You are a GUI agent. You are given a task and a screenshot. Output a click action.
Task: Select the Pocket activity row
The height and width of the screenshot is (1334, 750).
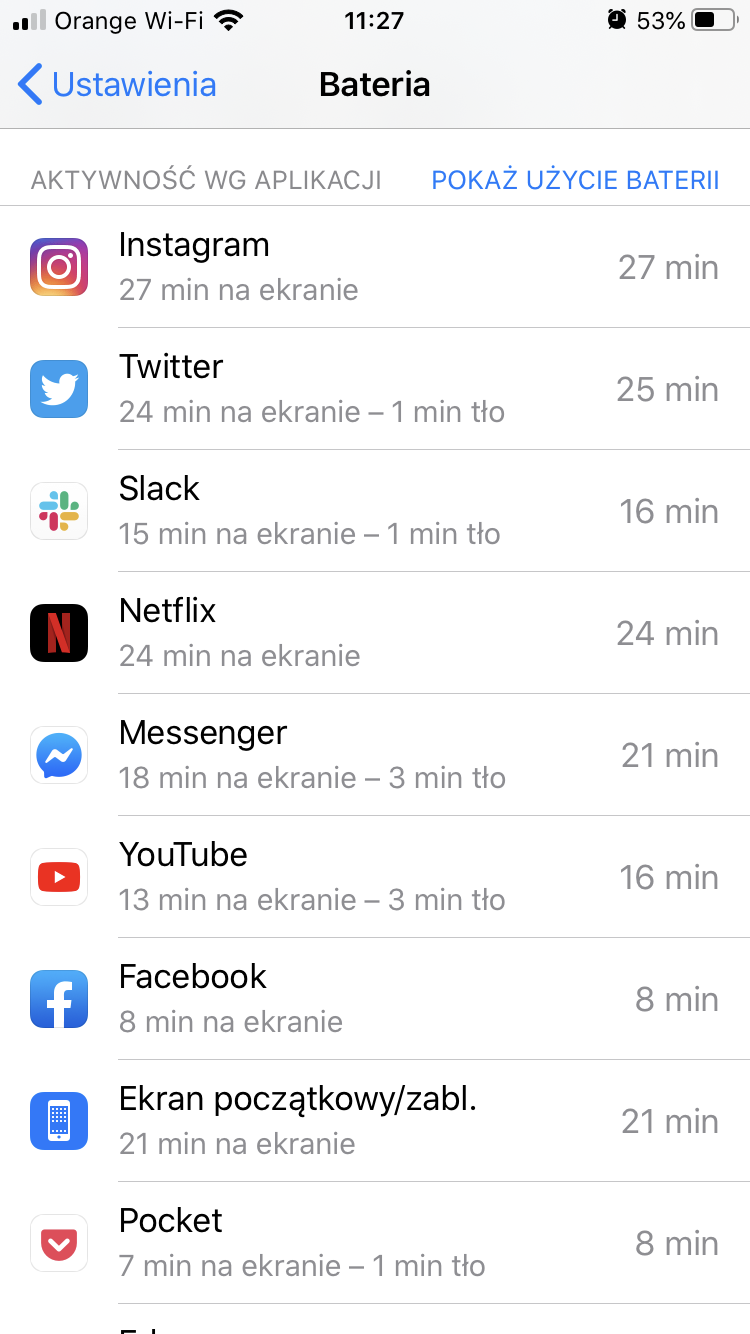(375, 1243)
